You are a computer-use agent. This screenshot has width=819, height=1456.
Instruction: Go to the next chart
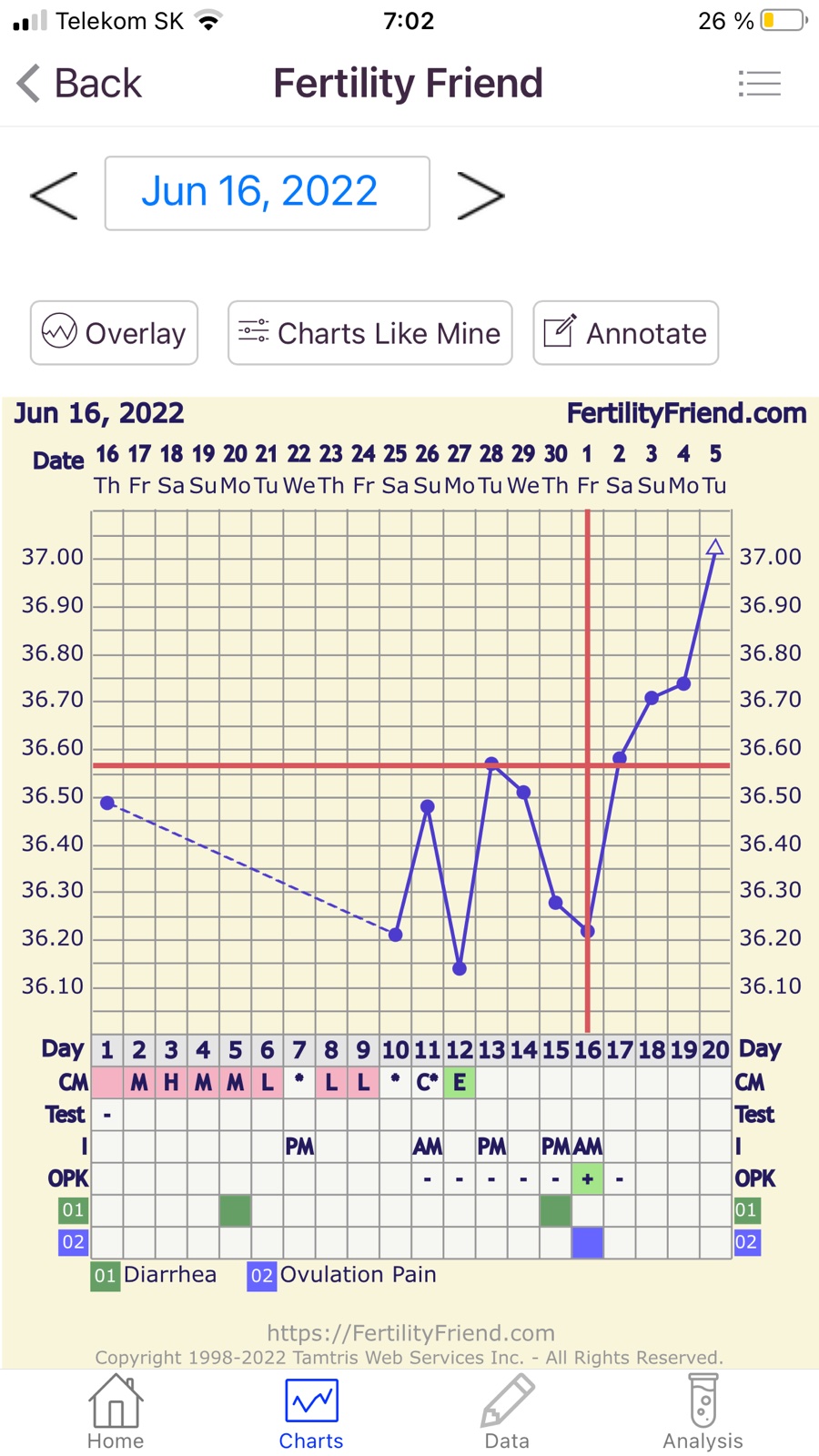click(480, 195)
